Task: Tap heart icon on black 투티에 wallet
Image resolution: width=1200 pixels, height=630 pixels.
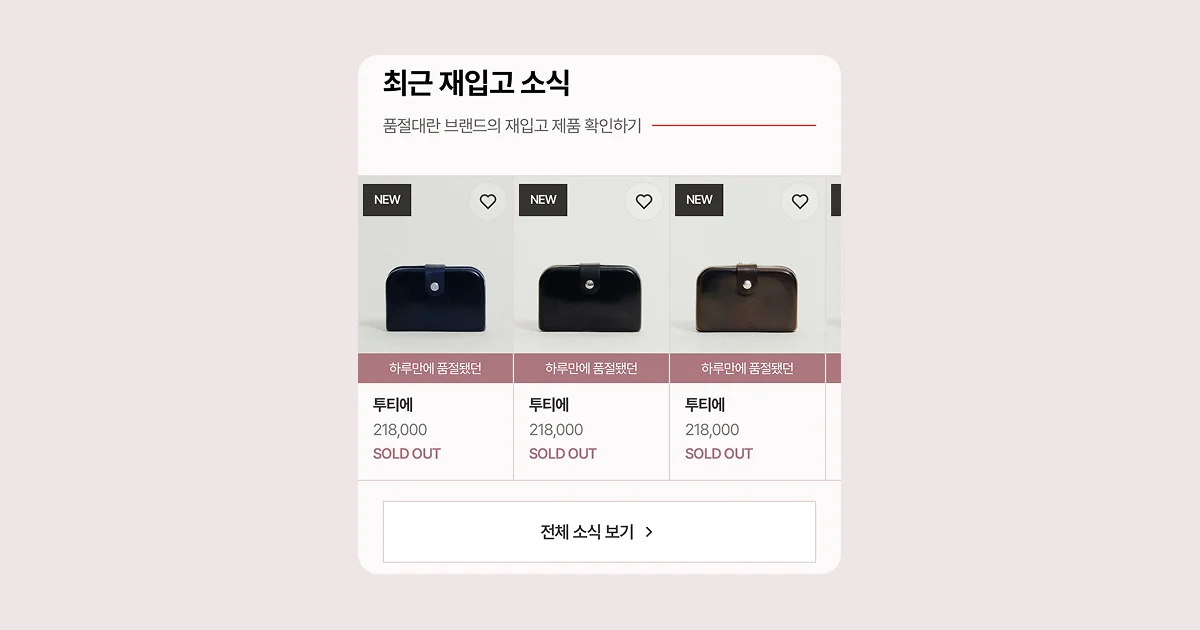Action: 644,201
